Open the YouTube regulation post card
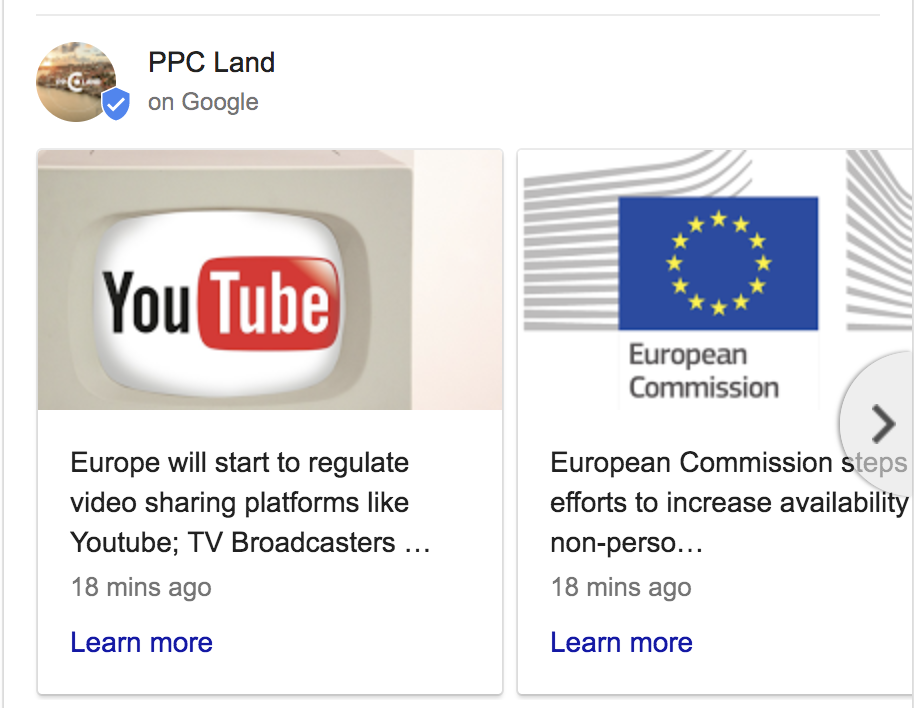This screenshot has height=708, width=914. 269,280
